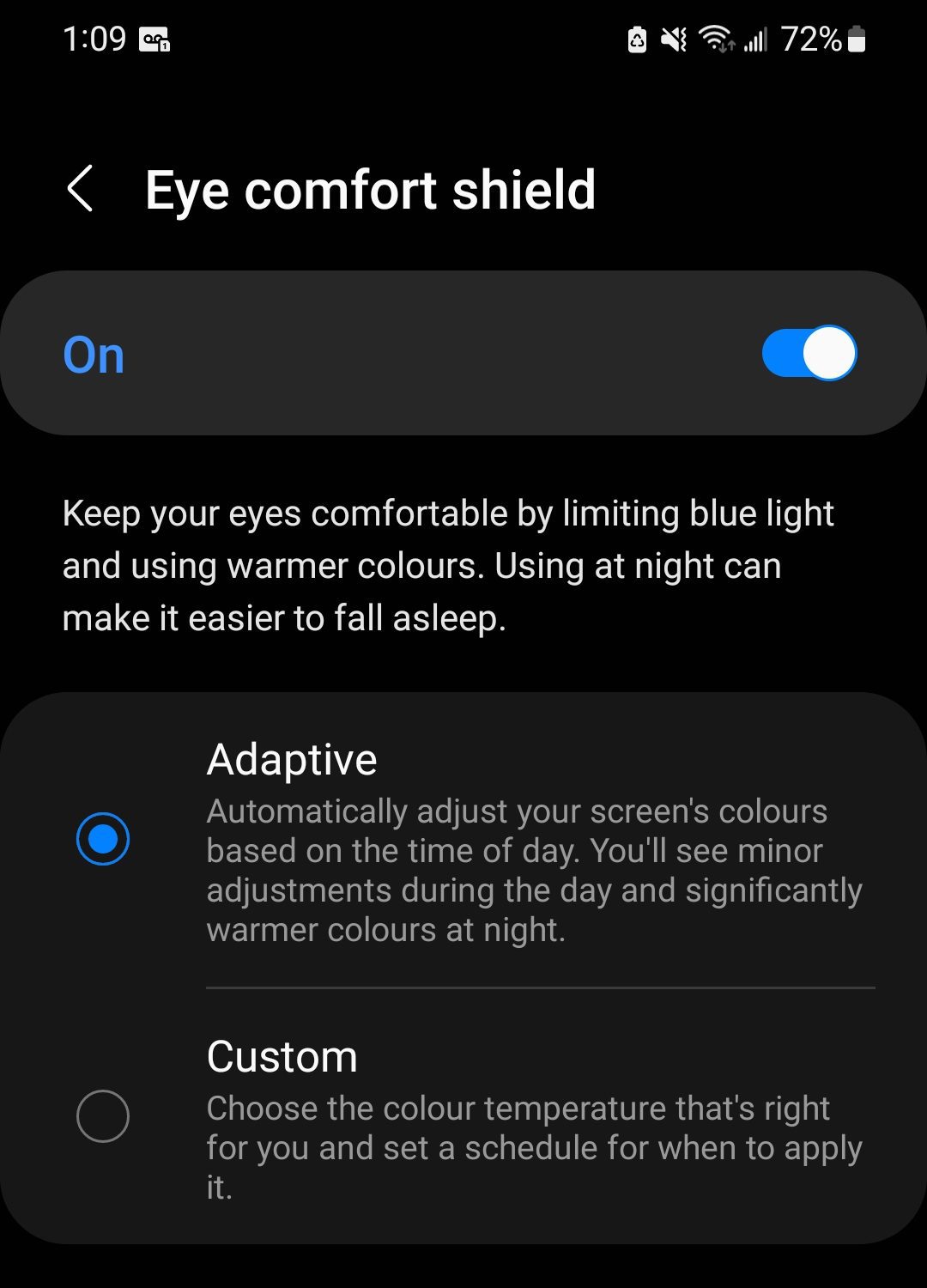Screen dimensions: 927x1288
Task: Choose the Custom colour temperature option
Action: tap(103, 1115)
